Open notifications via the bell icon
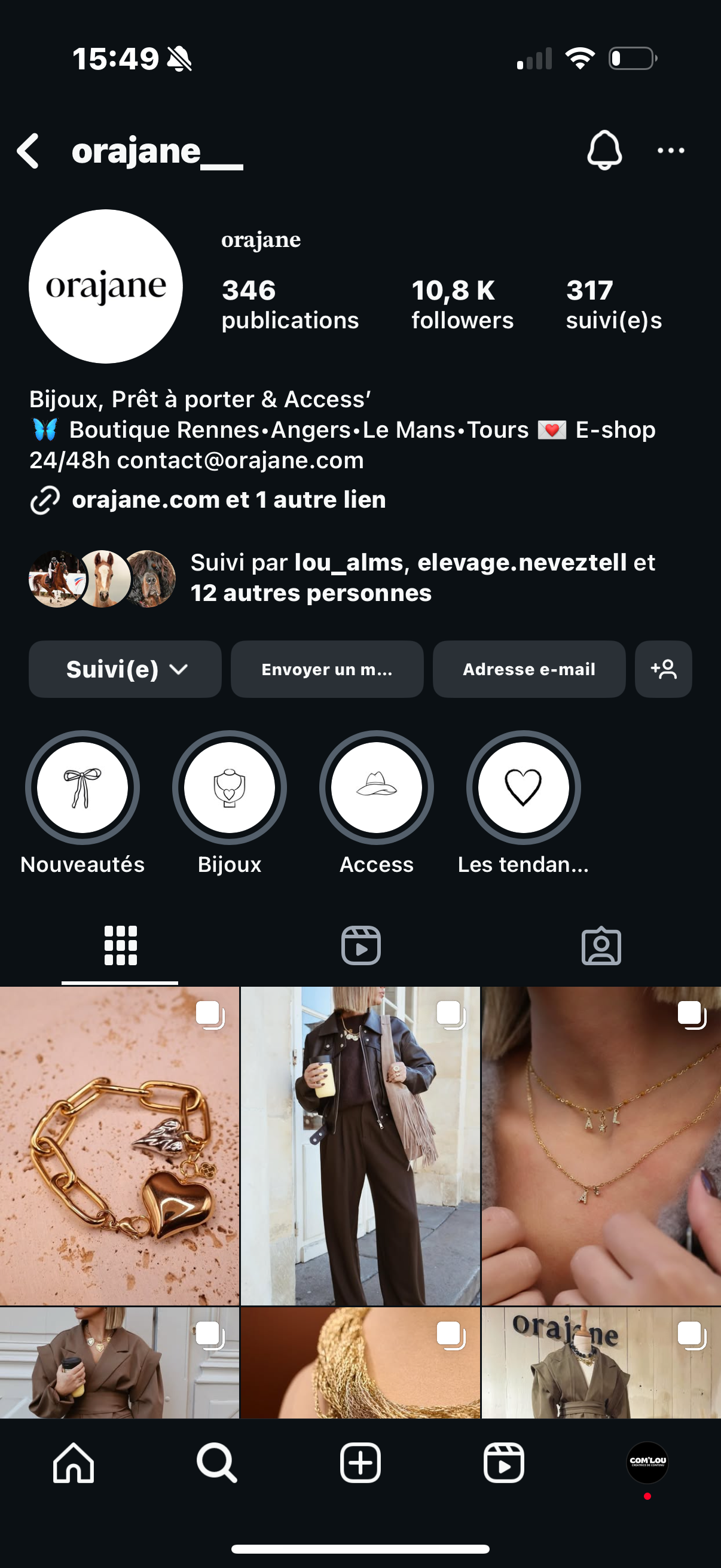The height and width of the screenshot is (1568, 721). pos(604,150)
